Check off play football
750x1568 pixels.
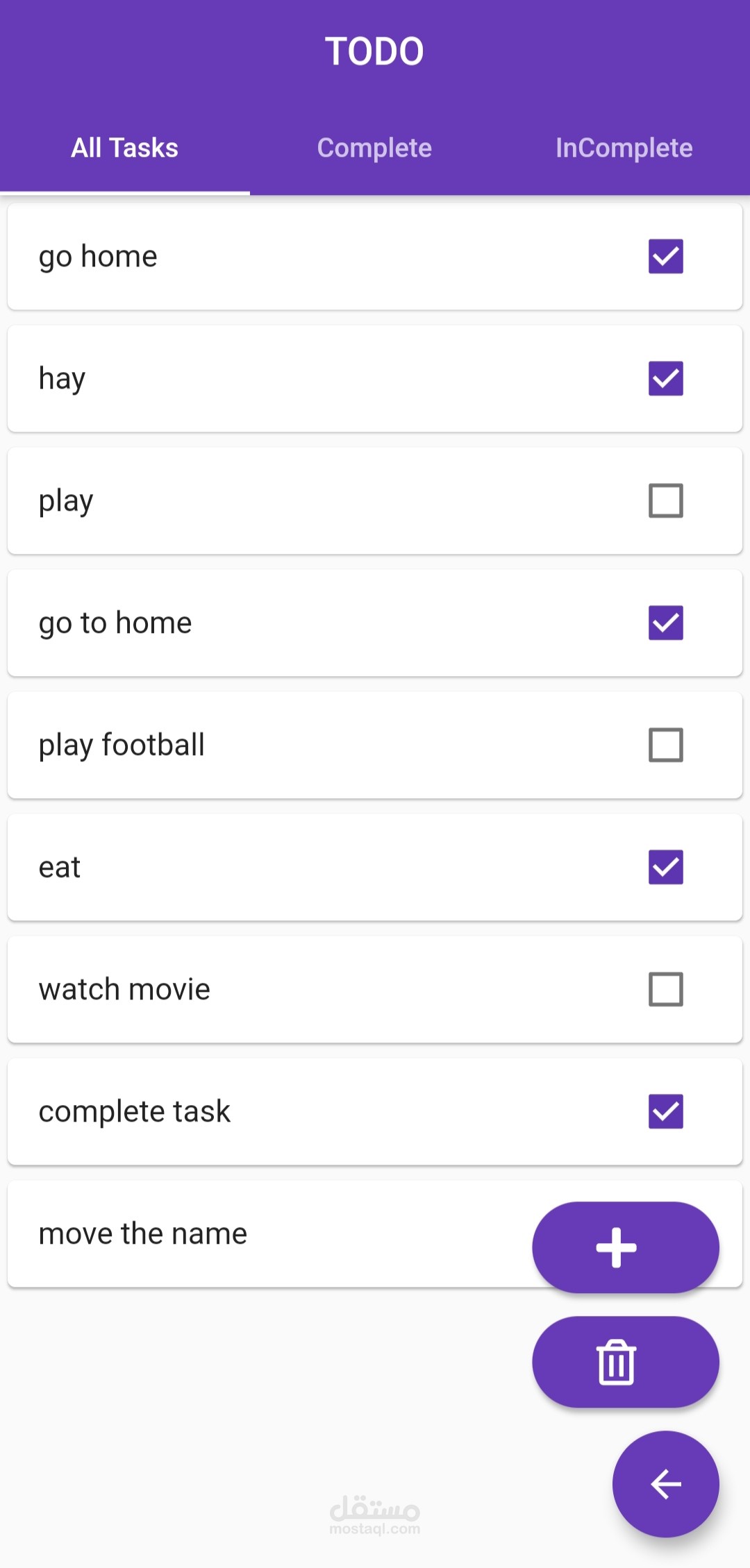pos(665,745)
